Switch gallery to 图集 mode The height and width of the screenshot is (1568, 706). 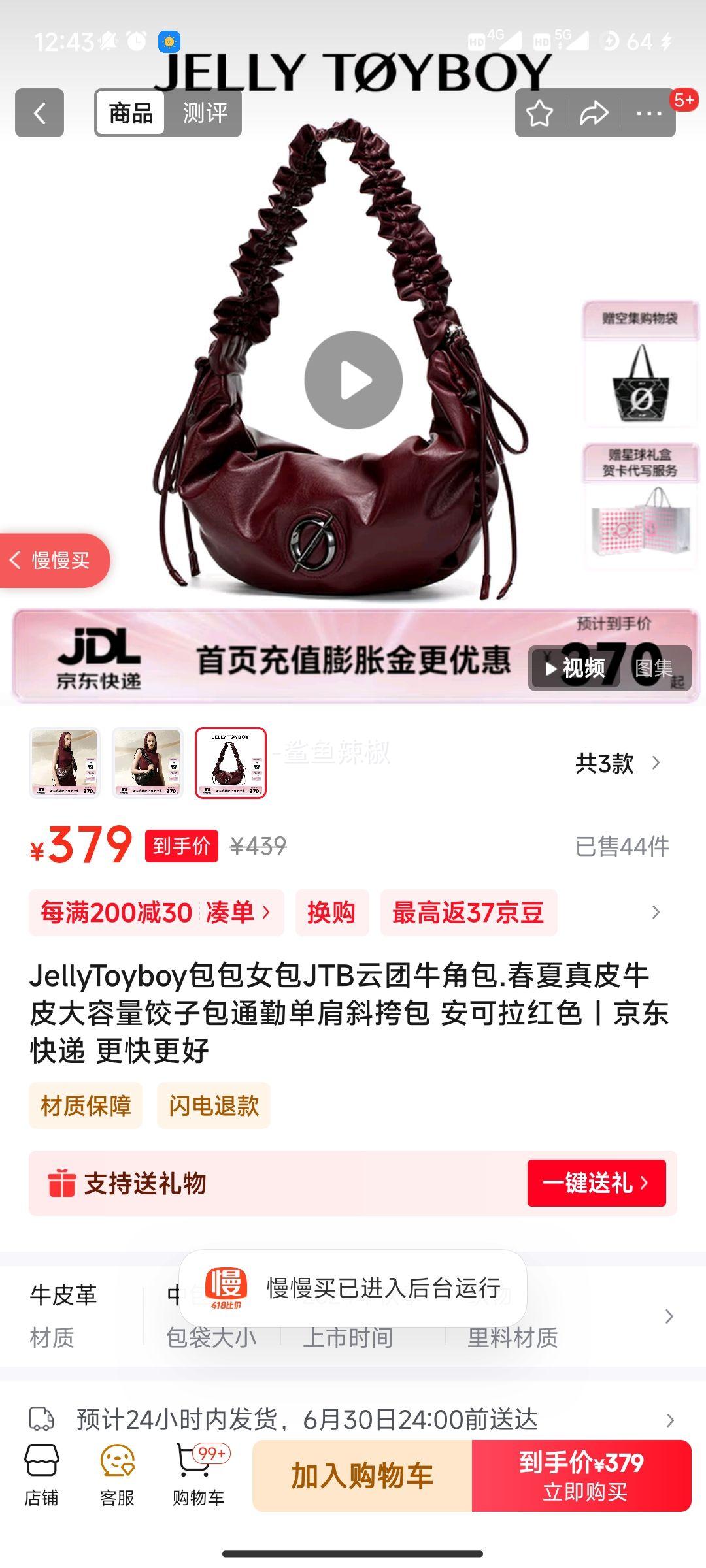tap(653, 668)
